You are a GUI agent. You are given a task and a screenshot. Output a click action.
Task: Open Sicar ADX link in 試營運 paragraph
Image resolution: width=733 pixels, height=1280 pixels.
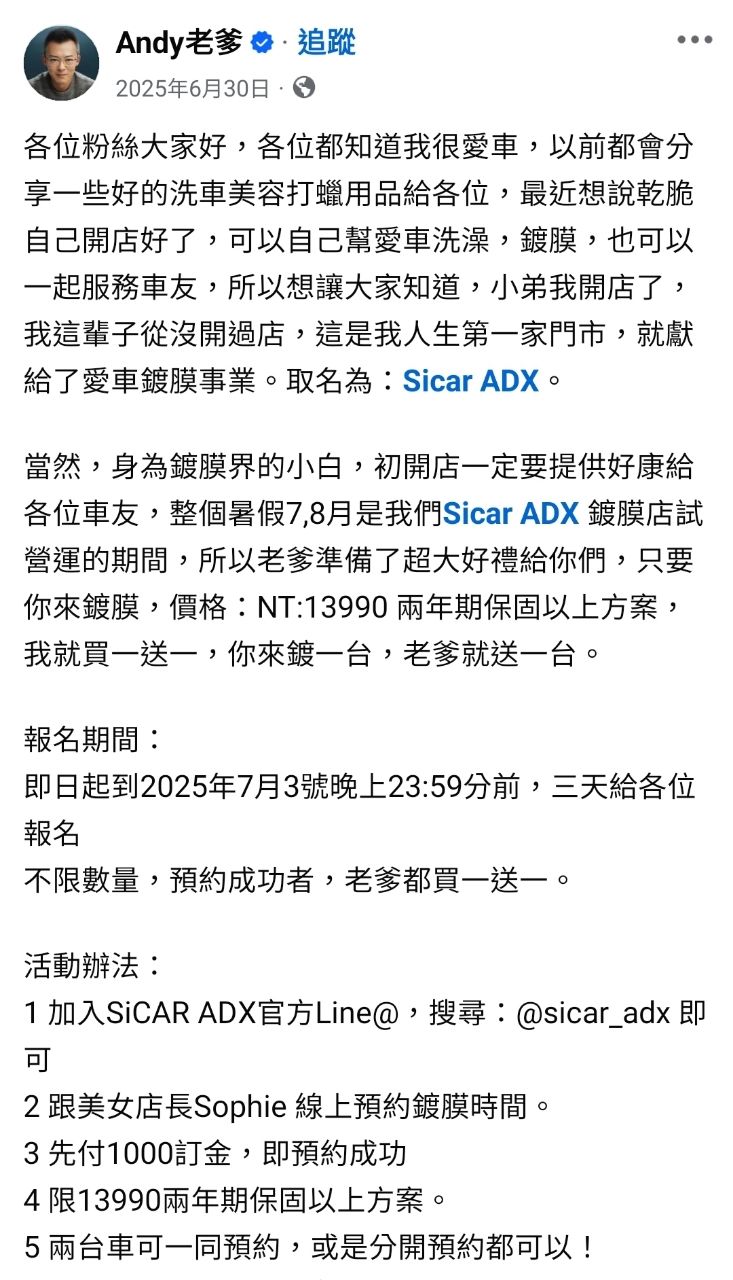[x=510, y=513]
